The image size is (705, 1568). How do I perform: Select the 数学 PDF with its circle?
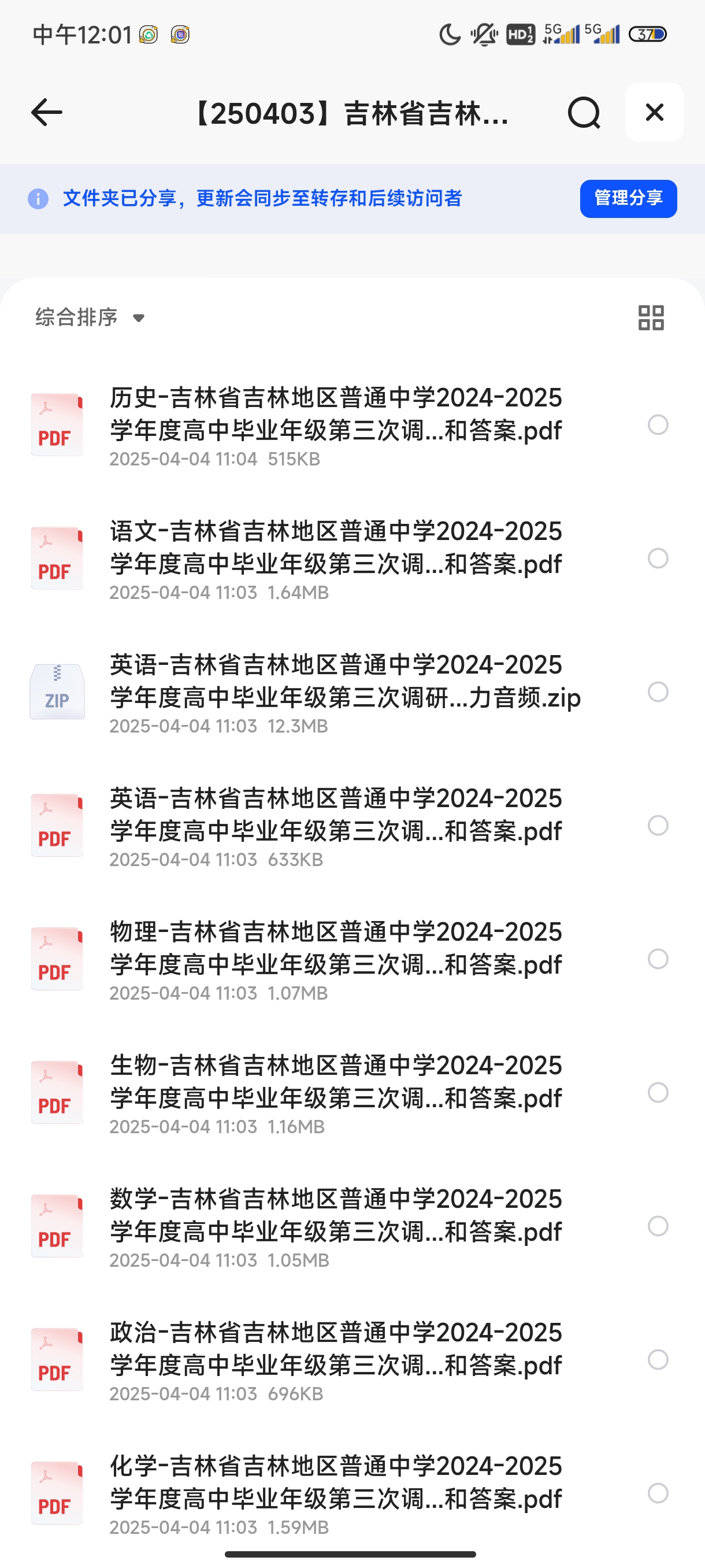(658, 1226)
